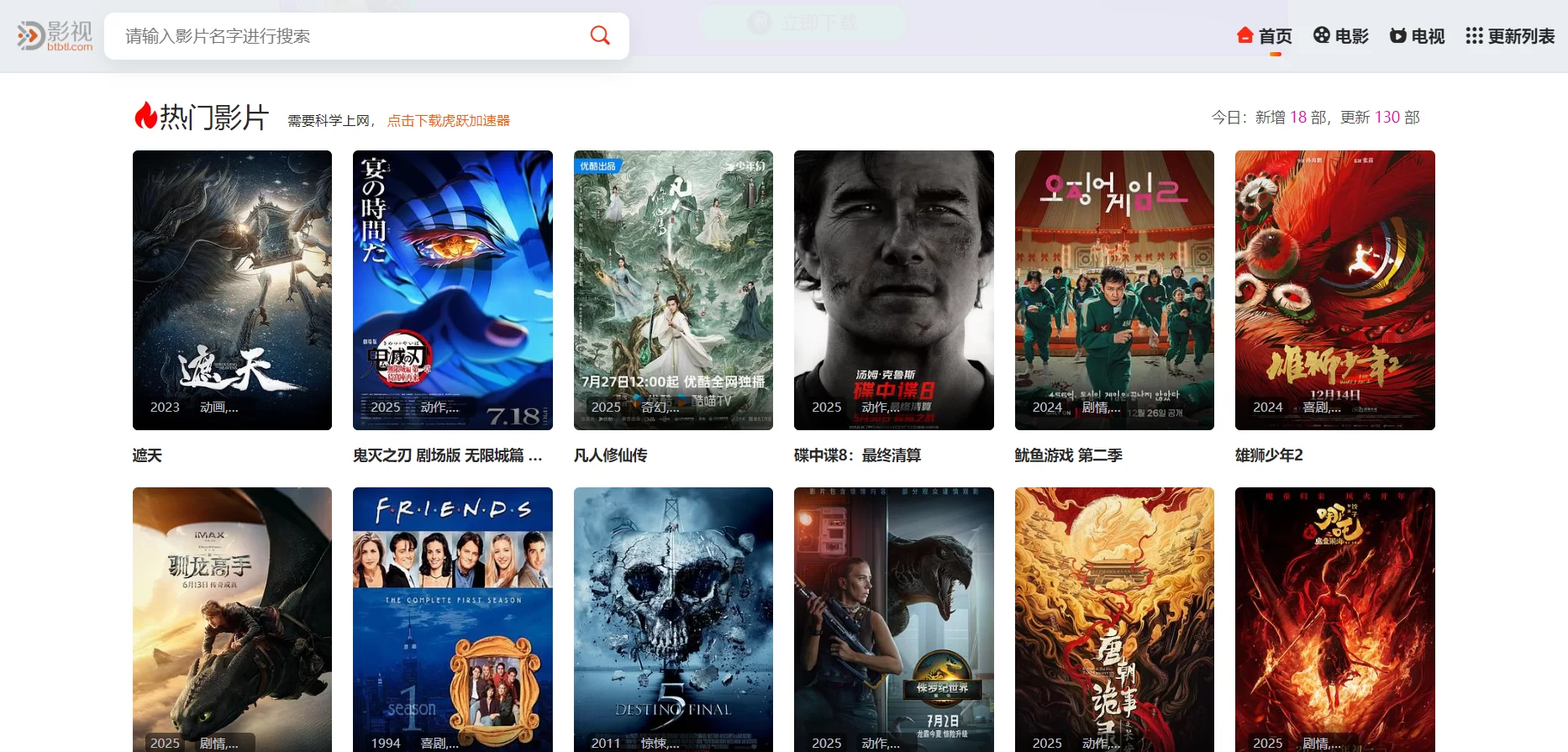Viewport: 1568px width, 752px height.
Task: Open the 凡人修仙传 poster
Action: click(673, 290)
